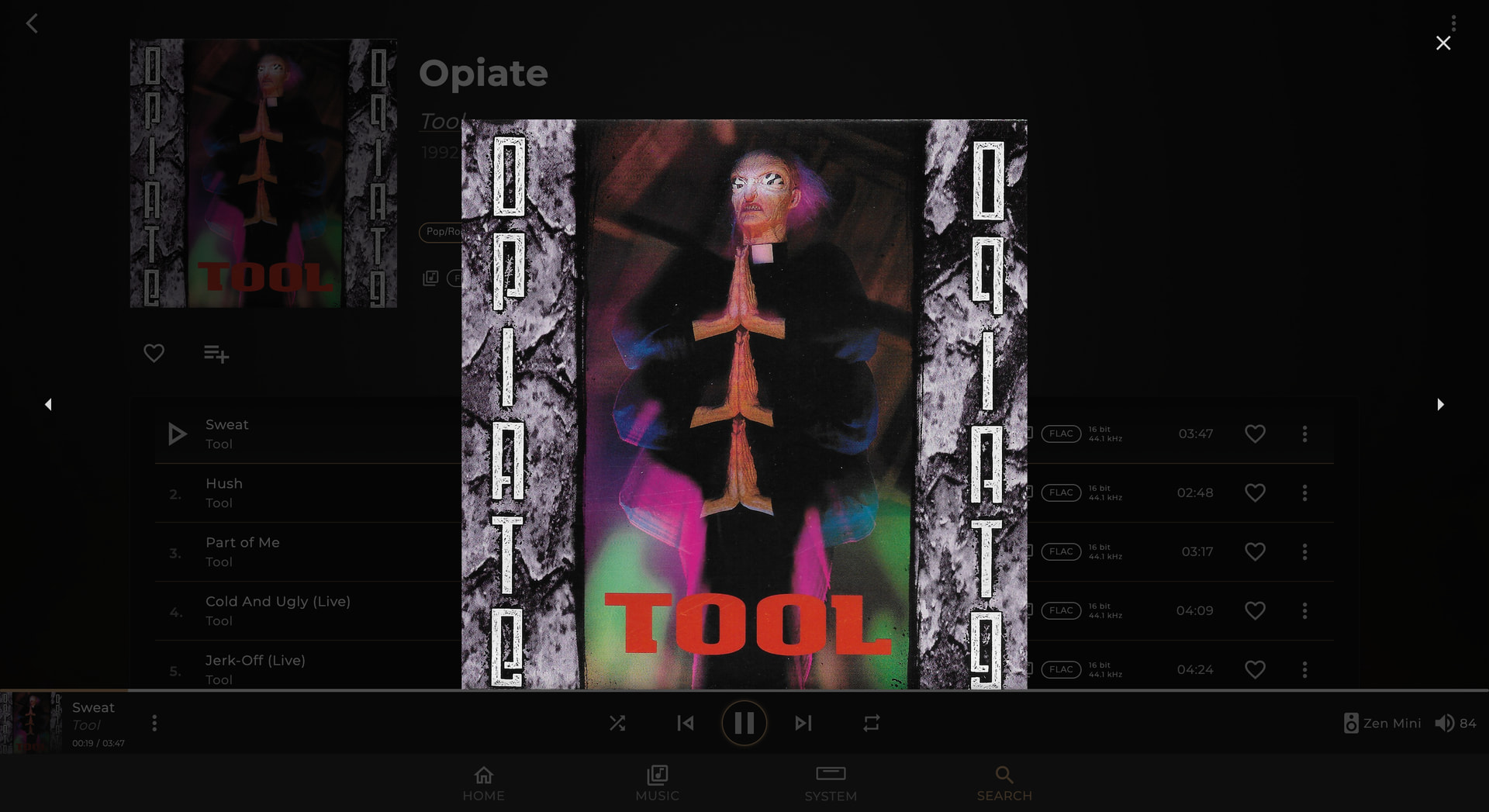Show the previous image with left arrow
Image resolution: width=1489 pixels, height=812 pixels.
[x=48, y=404]
